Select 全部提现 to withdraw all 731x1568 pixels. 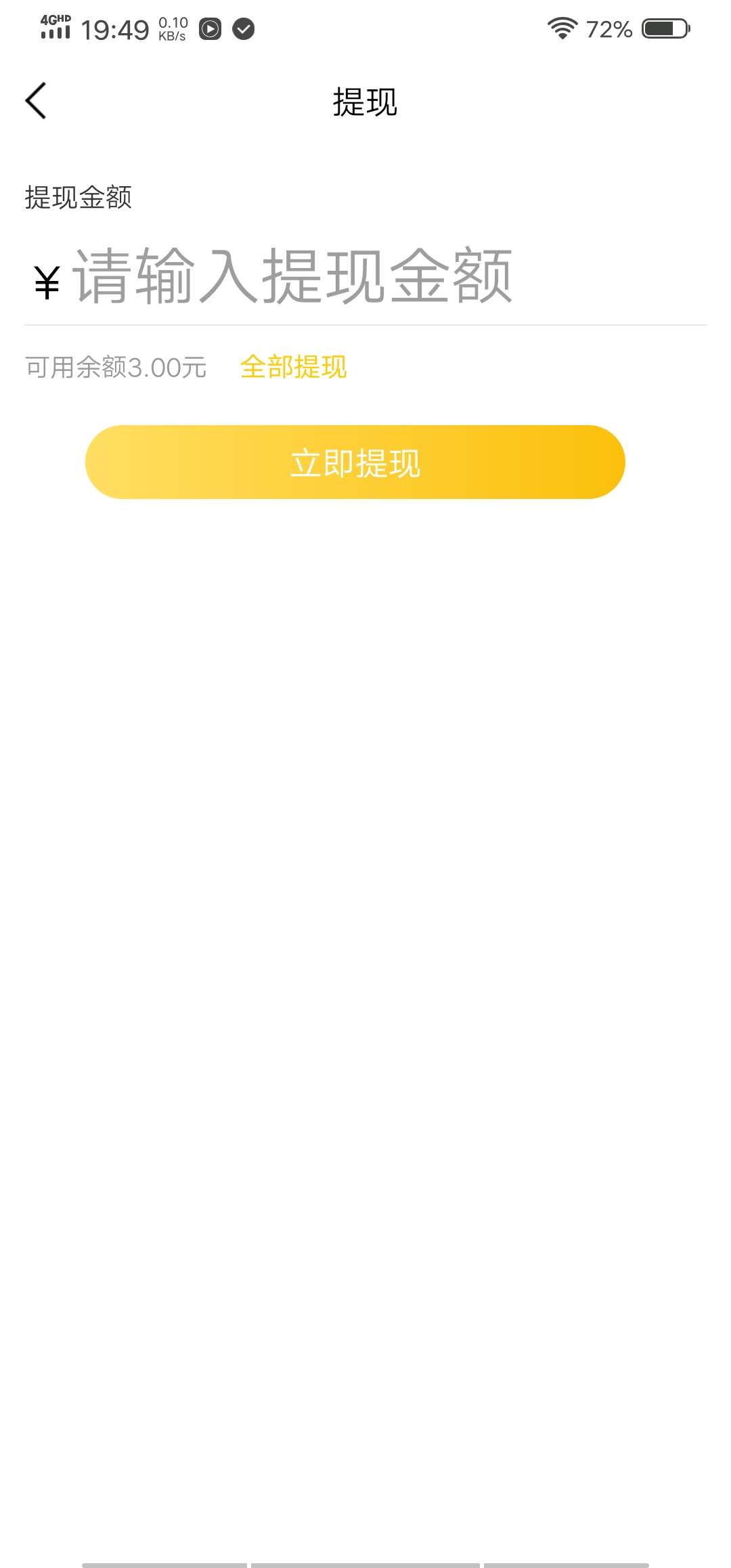point(293,367)
